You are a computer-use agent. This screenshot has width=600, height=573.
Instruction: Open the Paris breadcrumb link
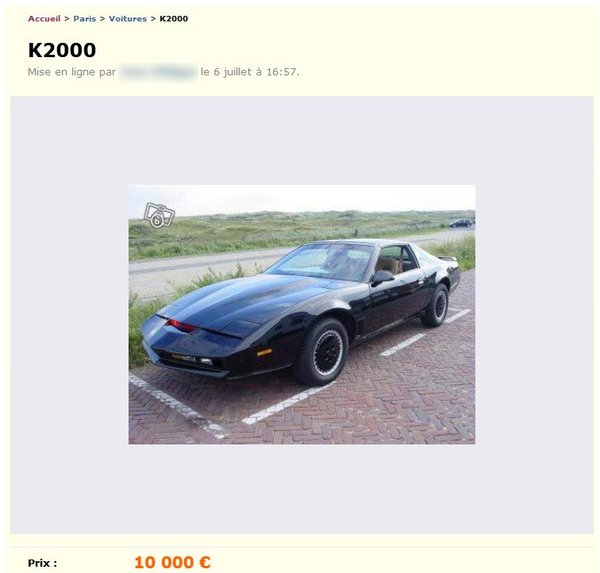(x=85, y=18)
